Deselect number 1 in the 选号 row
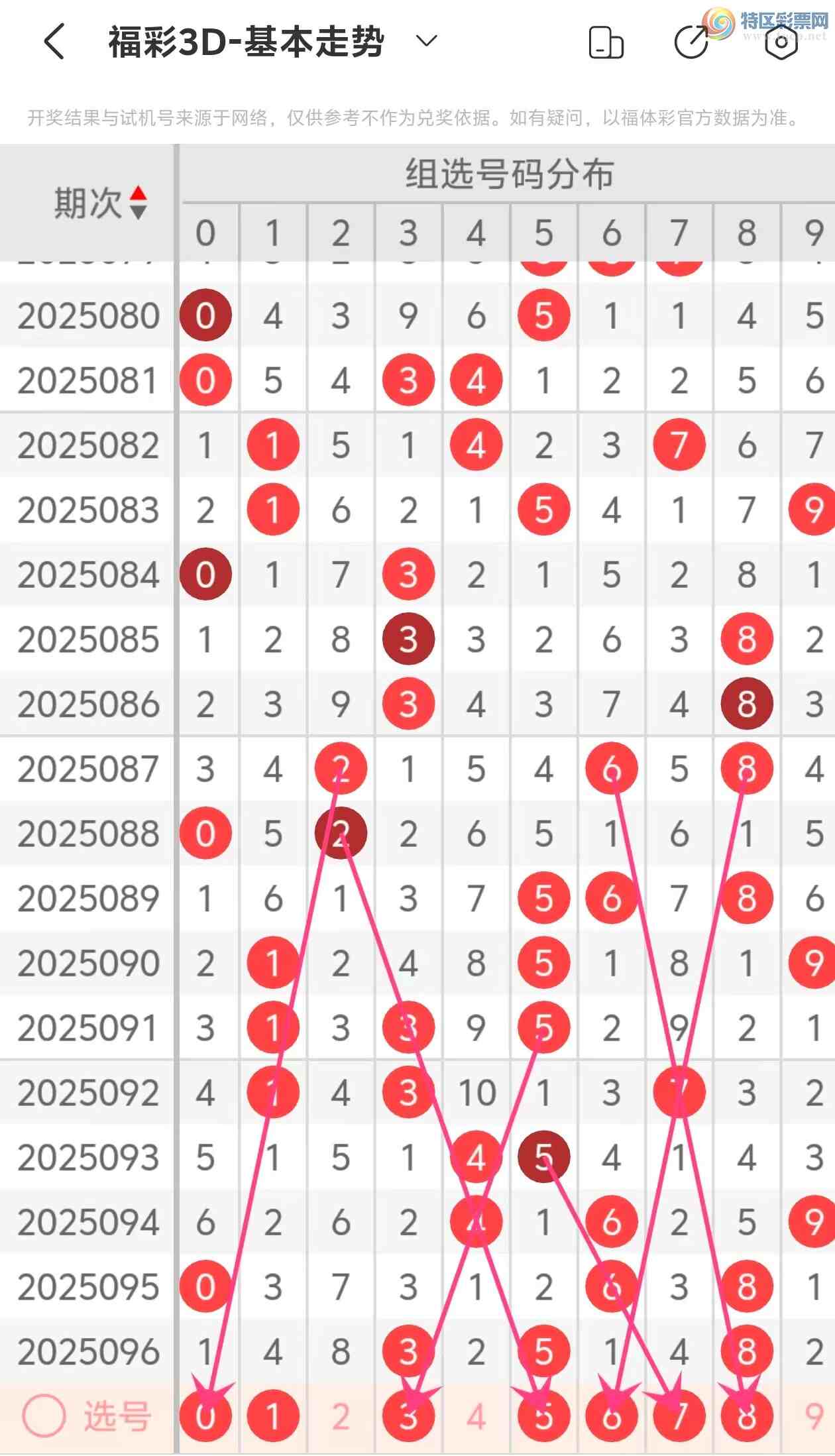 point(272,1417)
